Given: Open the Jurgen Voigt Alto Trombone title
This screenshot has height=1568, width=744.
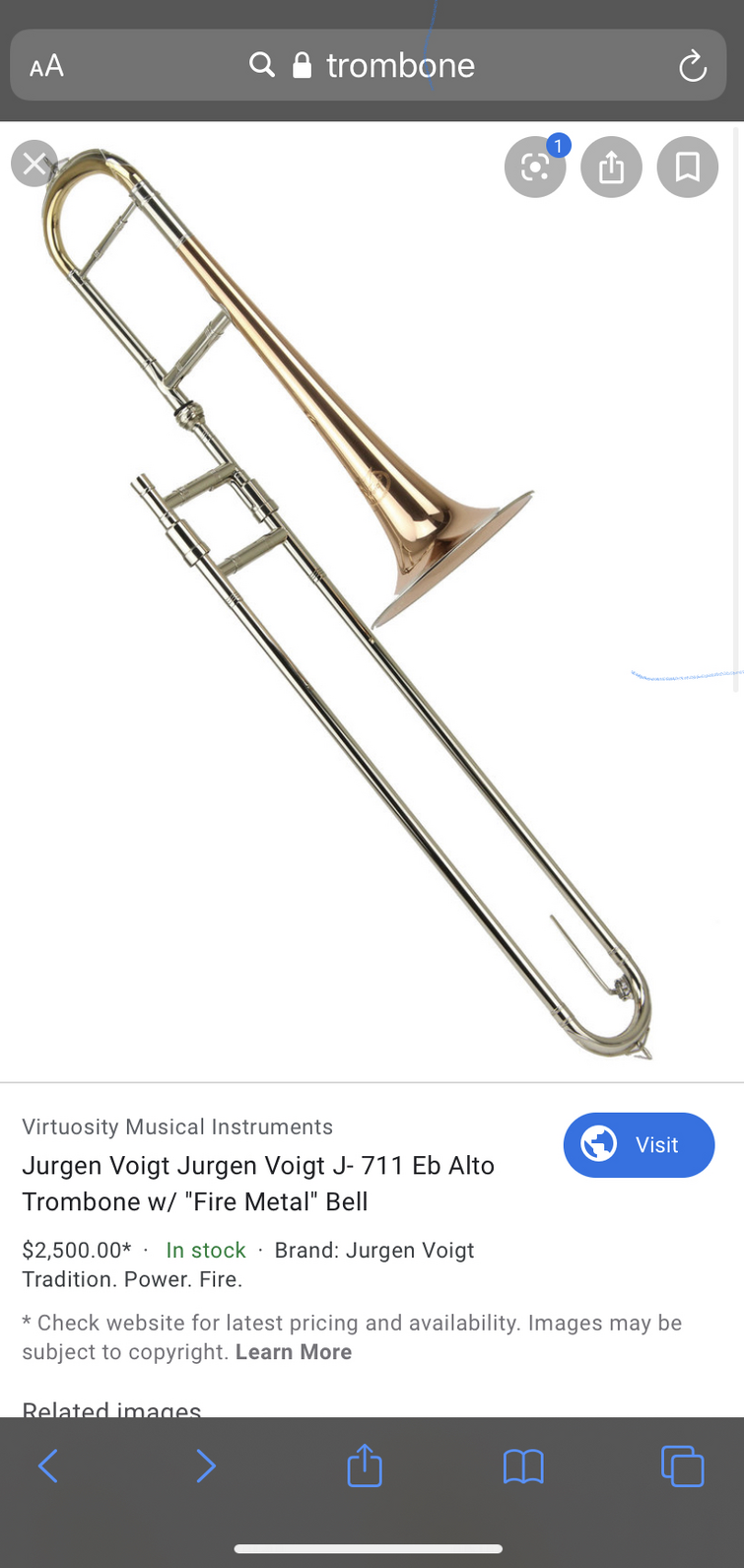Looking at the screenshot, I should click(258, 1184).
